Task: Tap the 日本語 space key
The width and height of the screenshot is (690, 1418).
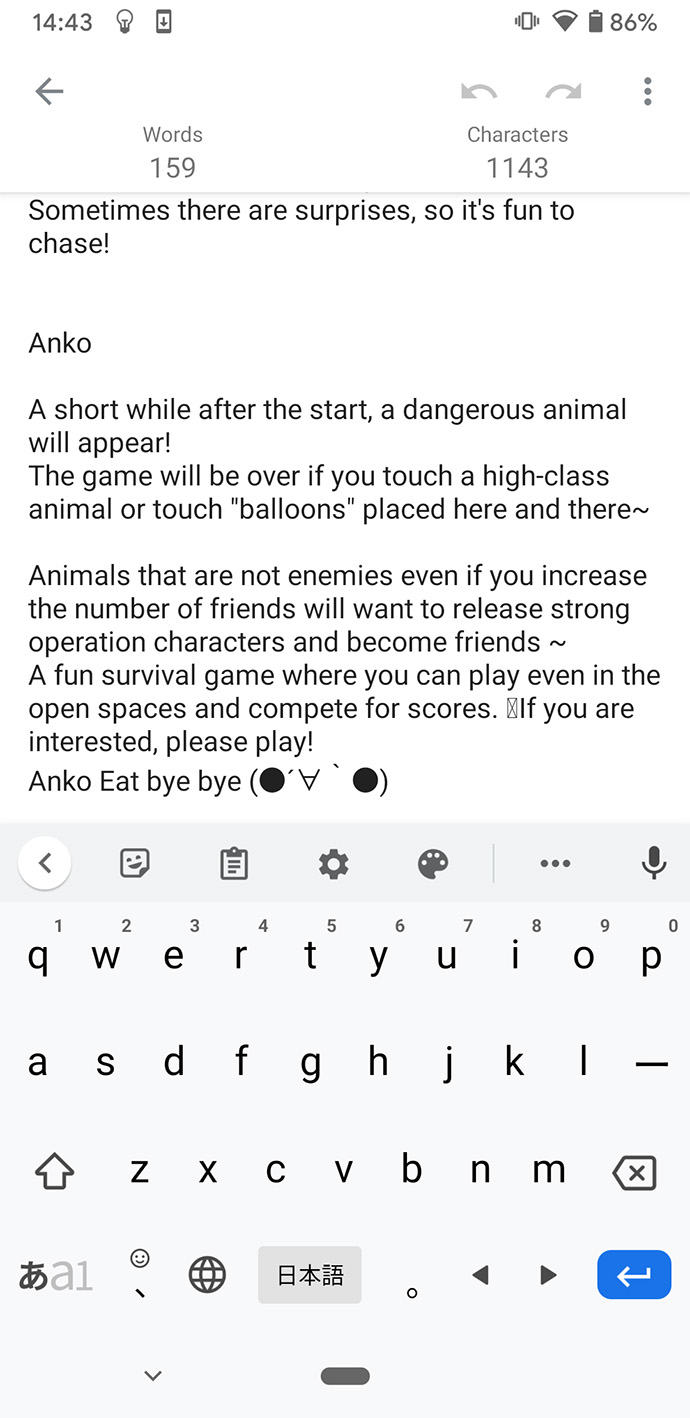Action: 310,1275
